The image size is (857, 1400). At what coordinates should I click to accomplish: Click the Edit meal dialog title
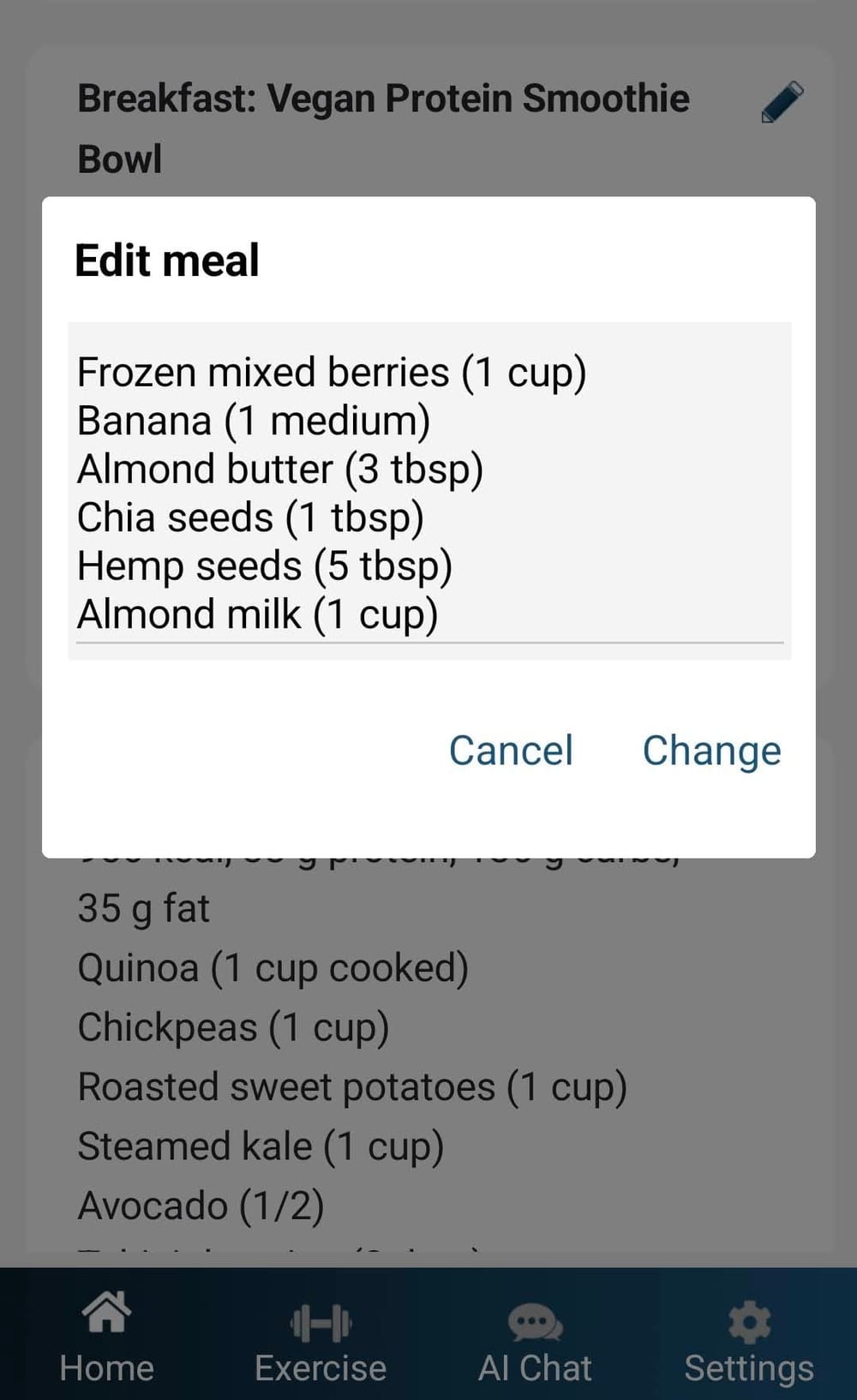[x=167, y=260]
